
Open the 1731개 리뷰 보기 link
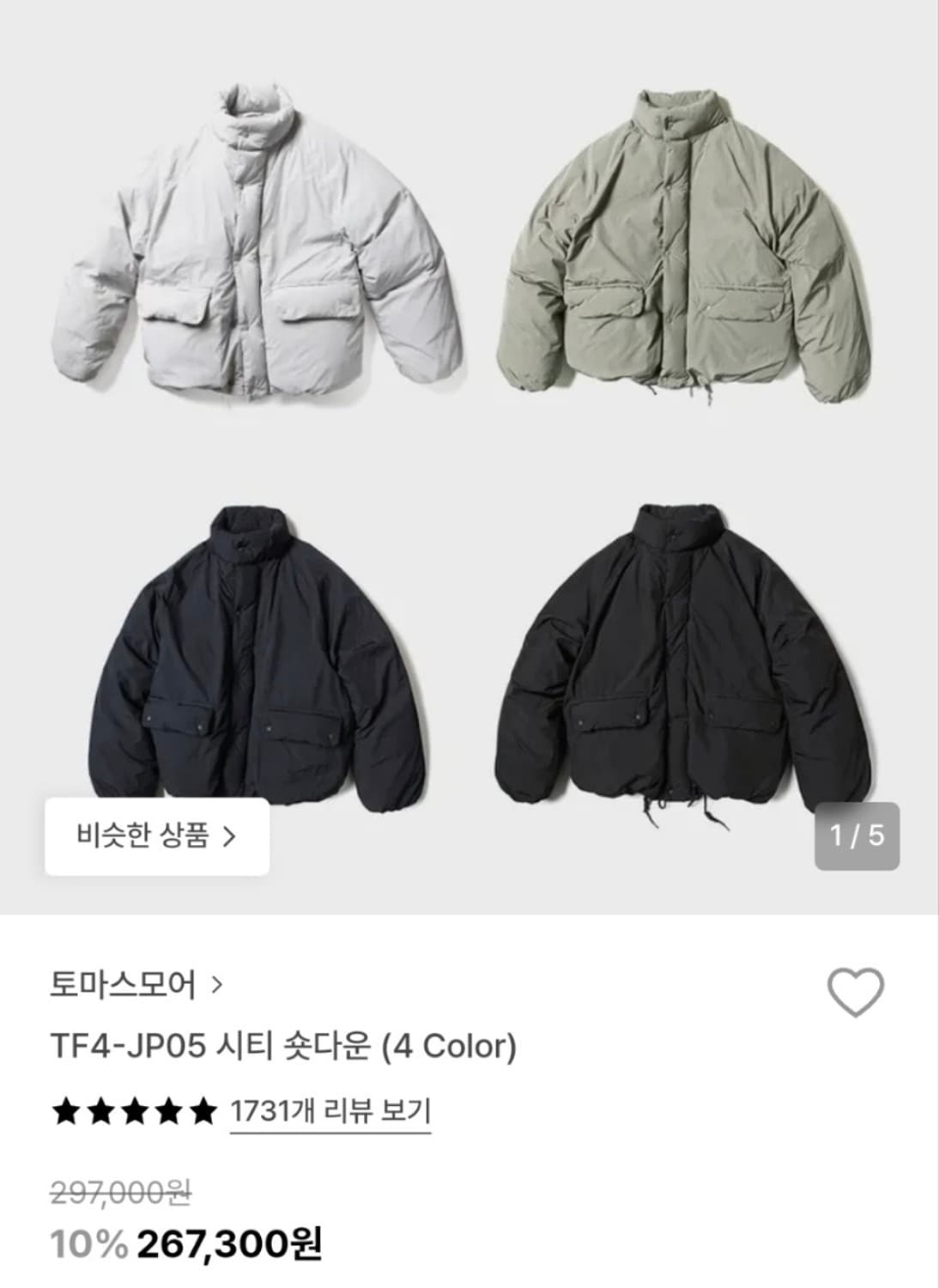coord(330,1112)
